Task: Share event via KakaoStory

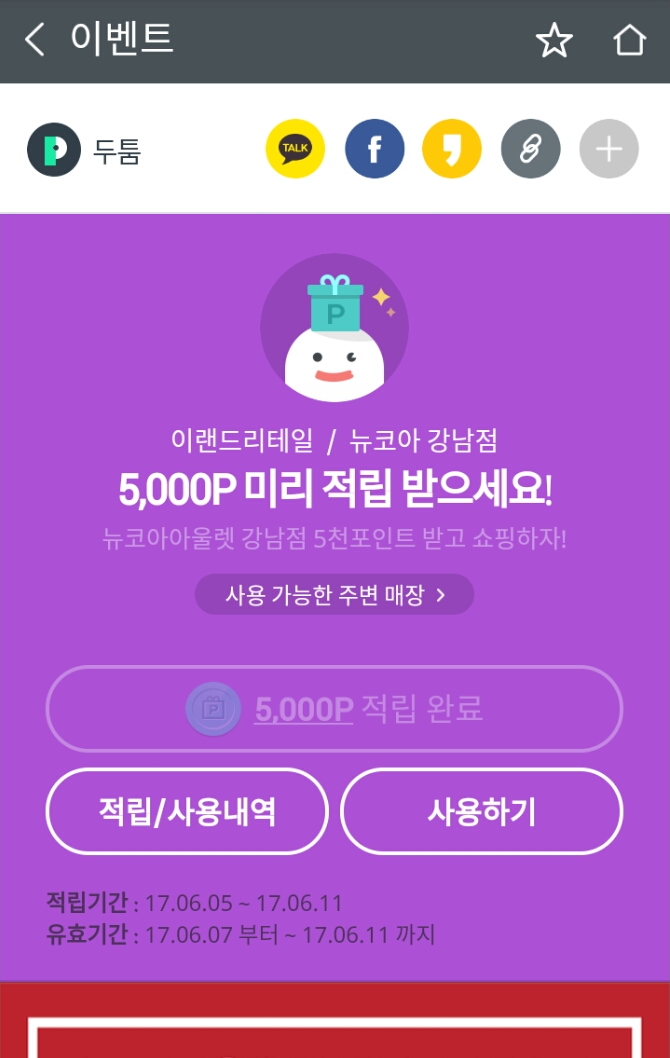Action: point(452,149)
